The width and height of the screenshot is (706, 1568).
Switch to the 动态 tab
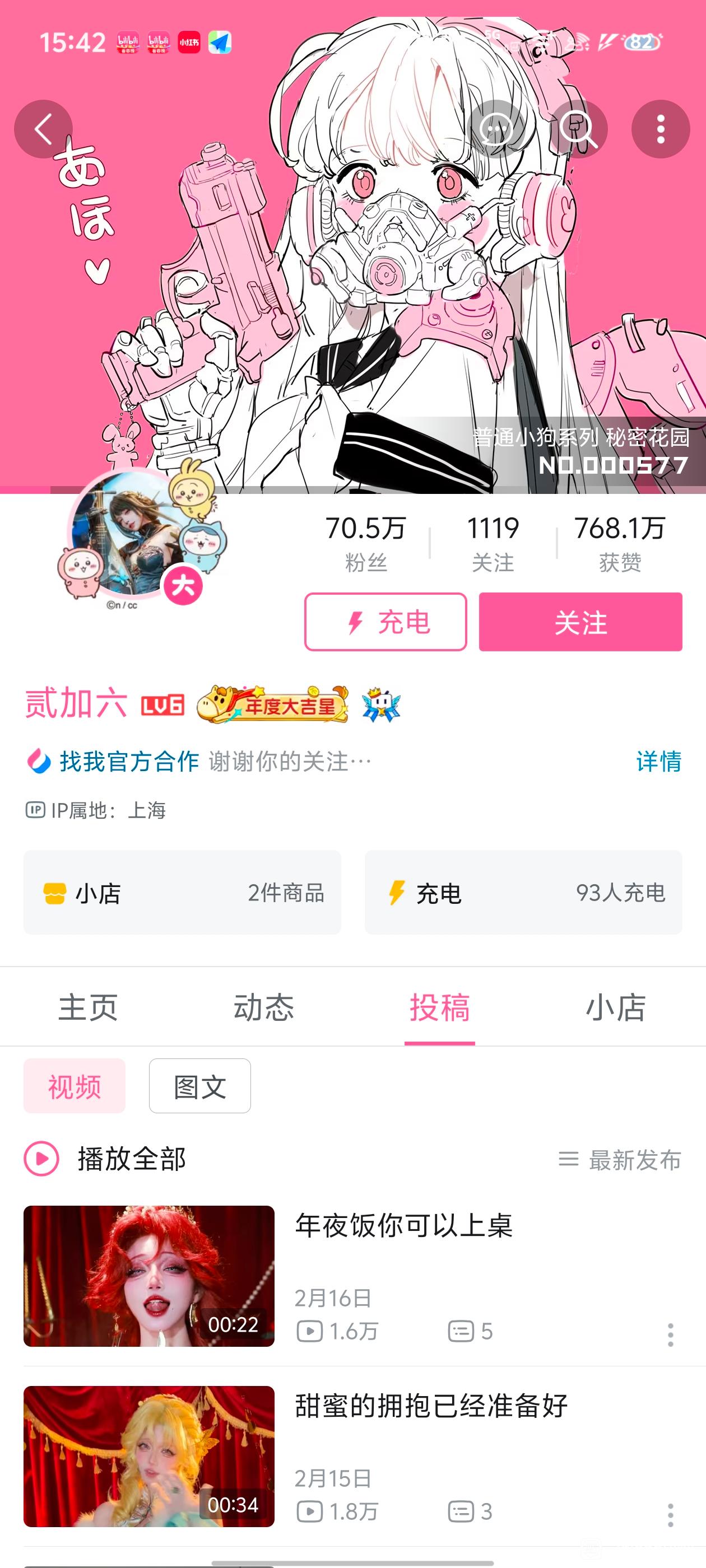coord(264,1007)
